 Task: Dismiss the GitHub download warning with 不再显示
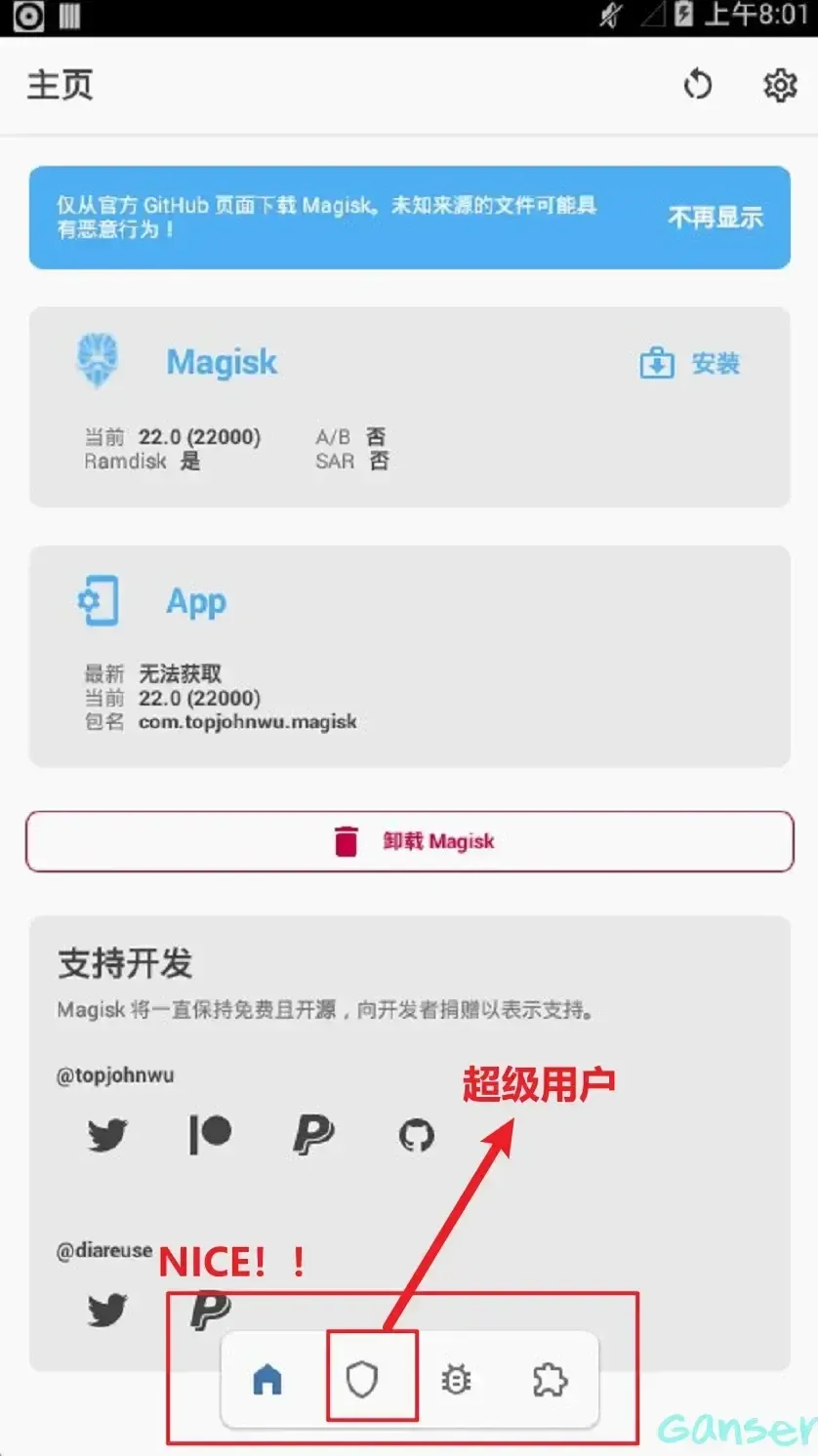[715, 217]
